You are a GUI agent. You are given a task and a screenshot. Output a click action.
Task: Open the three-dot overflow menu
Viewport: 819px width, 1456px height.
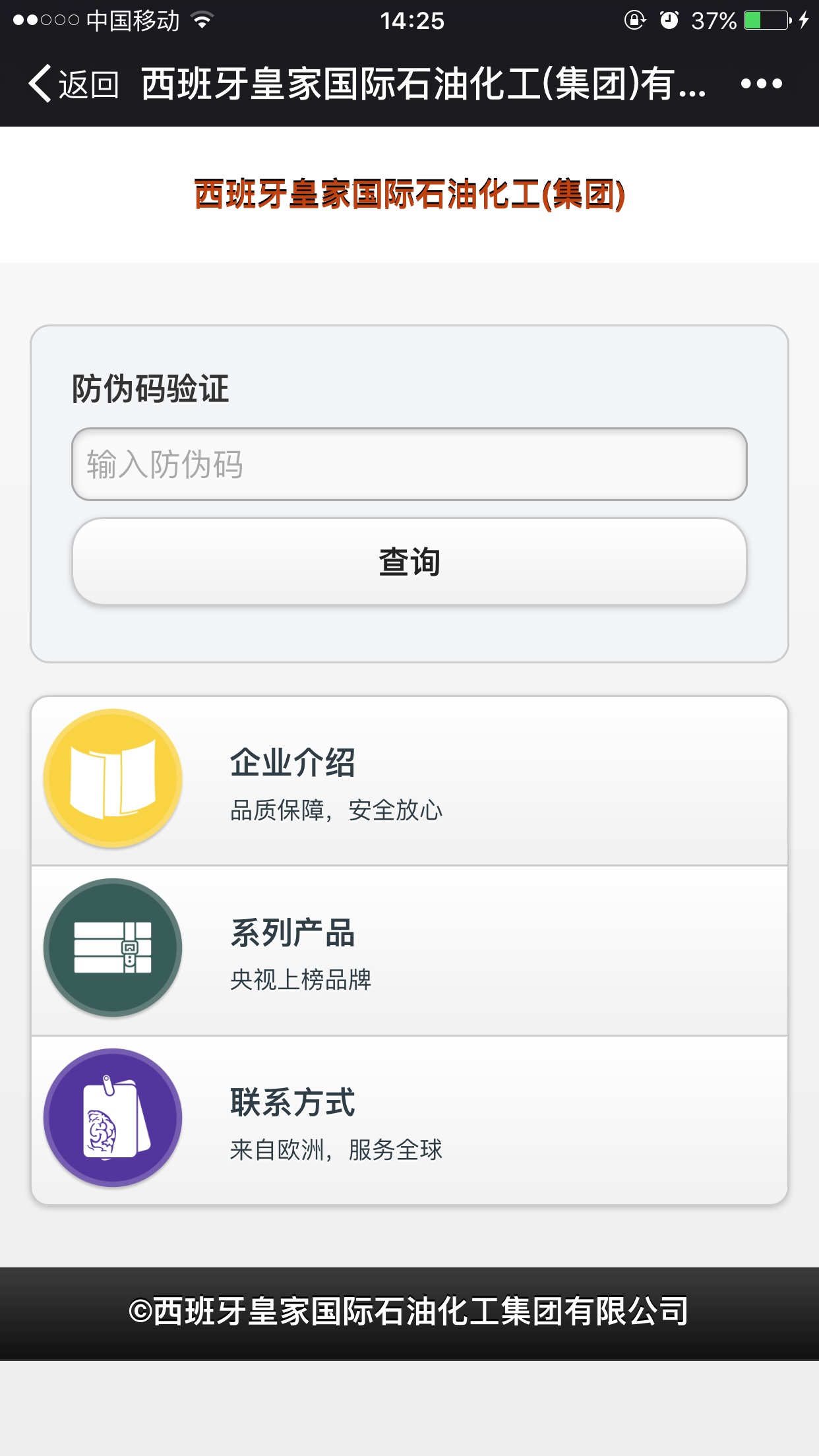click(761, 84)
